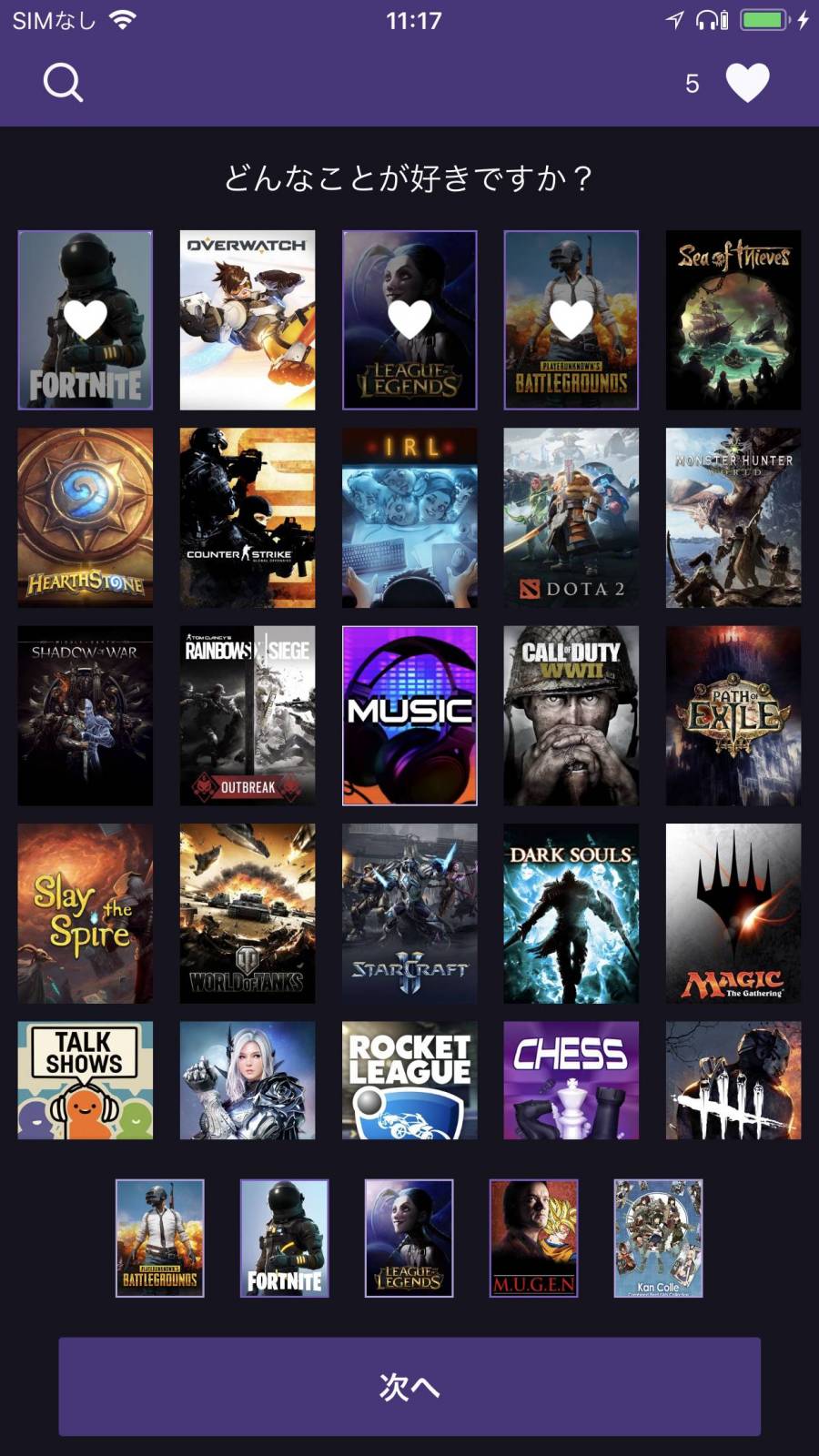The width and height of the screenshot is (819, 1456).
Task: Open the search icon
Action: 63,83
